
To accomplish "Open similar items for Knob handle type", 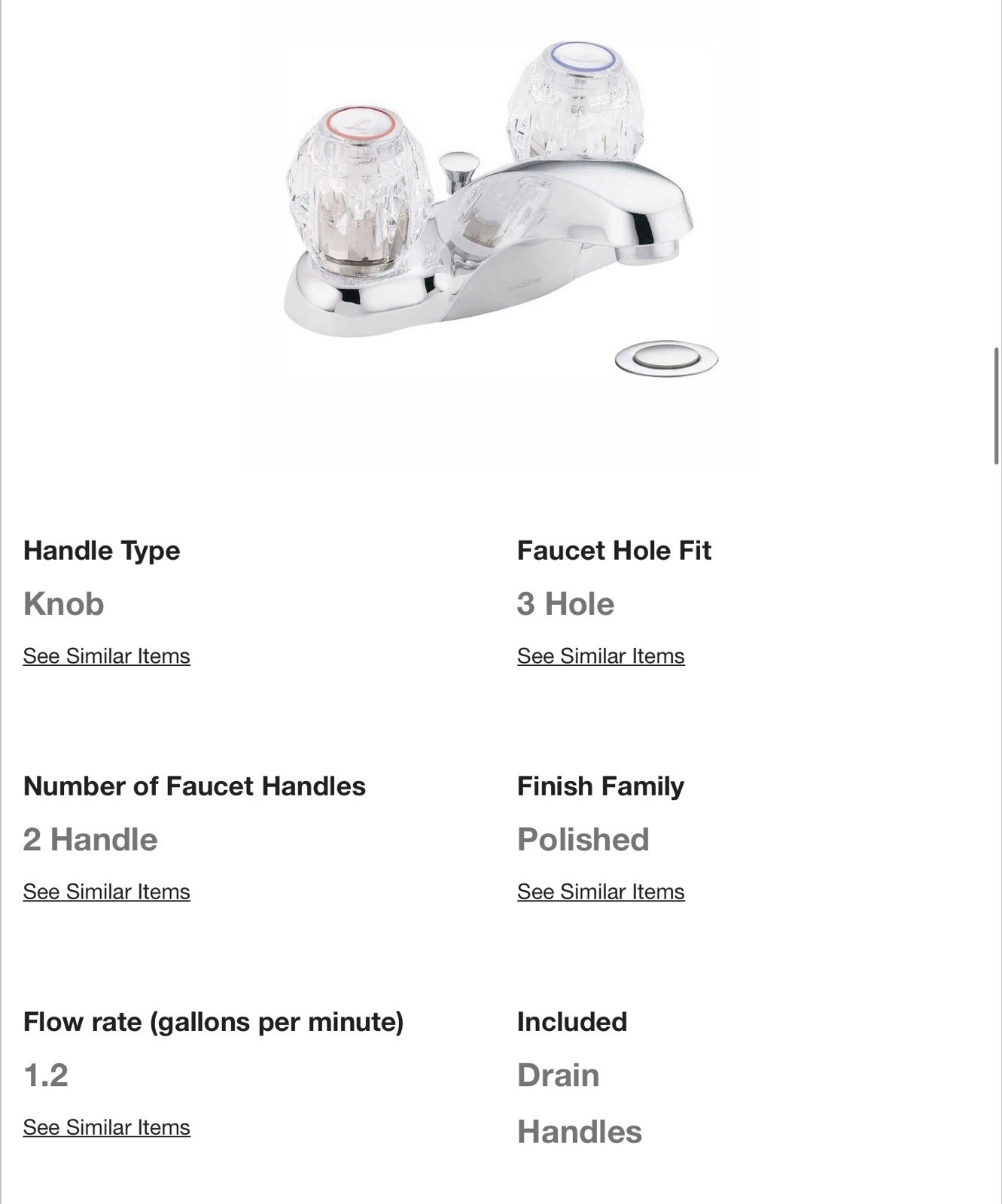I will 106,656.
